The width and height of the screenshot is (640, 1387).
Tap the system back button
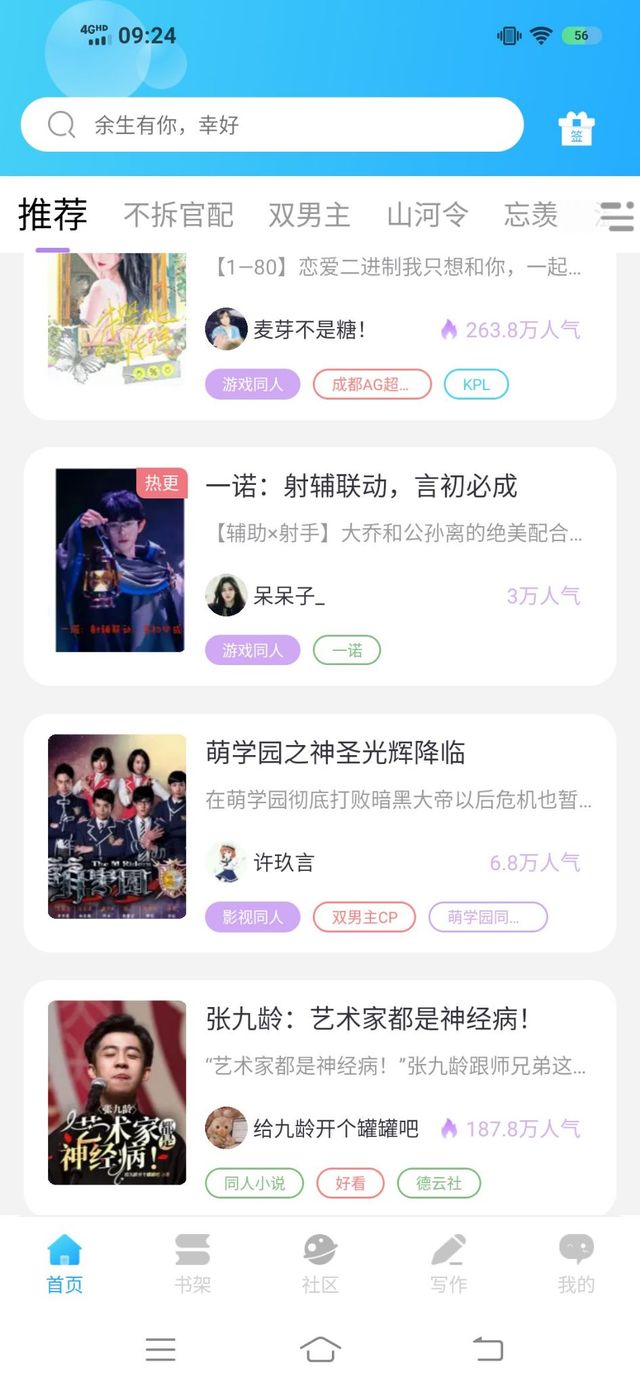coord(488,1349)
